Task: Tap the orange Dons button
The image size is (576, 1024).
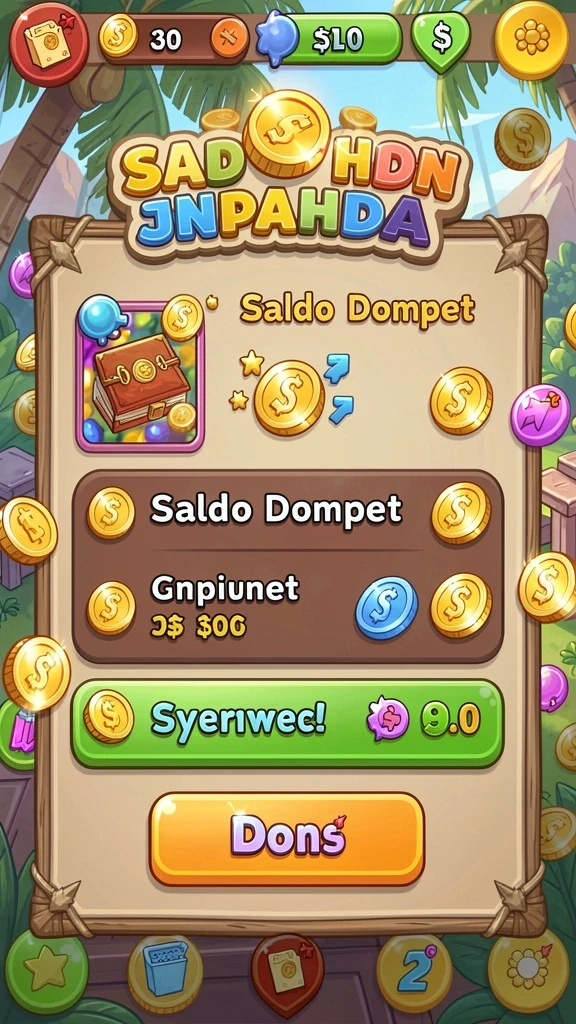Action: pyautogui.click(x=287, y=839)
